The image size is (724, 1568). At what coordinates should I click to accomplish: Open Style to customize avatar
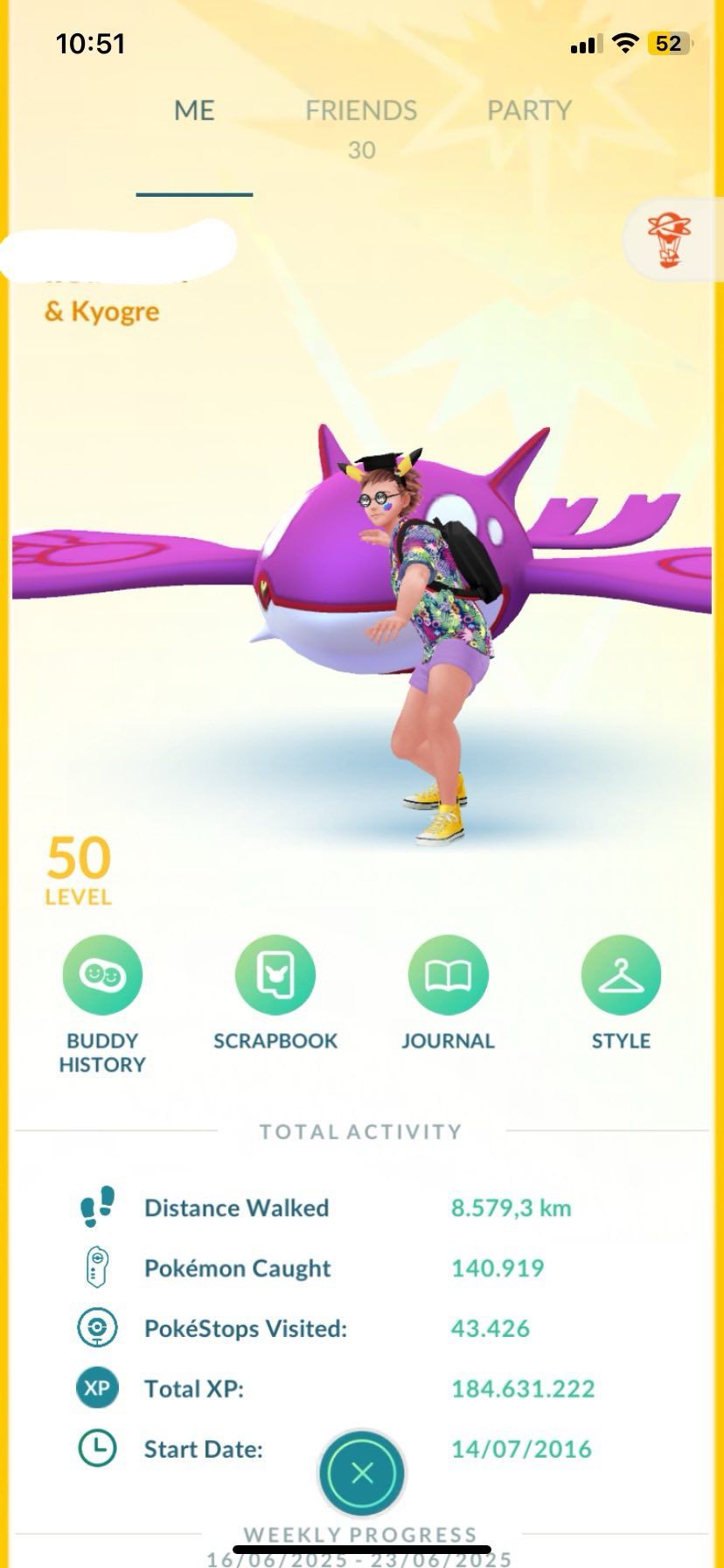(621, 975)
